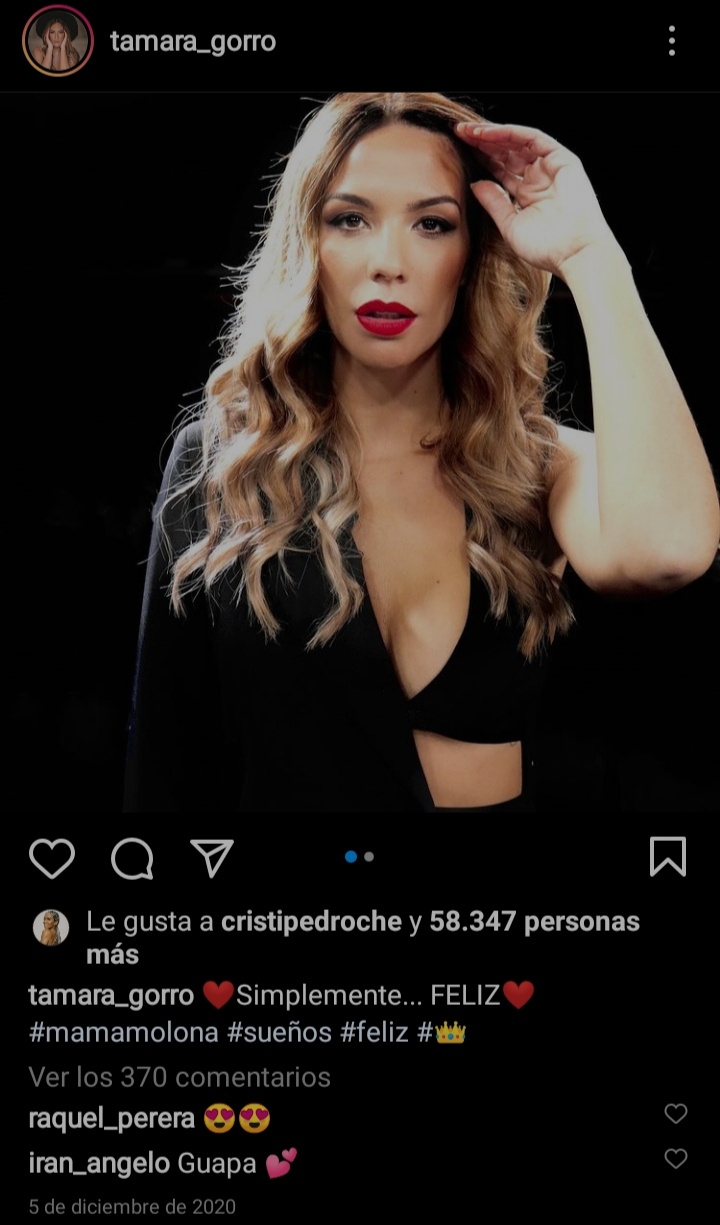Open the tamara_gorro username in the post header
720x1225 pixels.
pos(192,41)
